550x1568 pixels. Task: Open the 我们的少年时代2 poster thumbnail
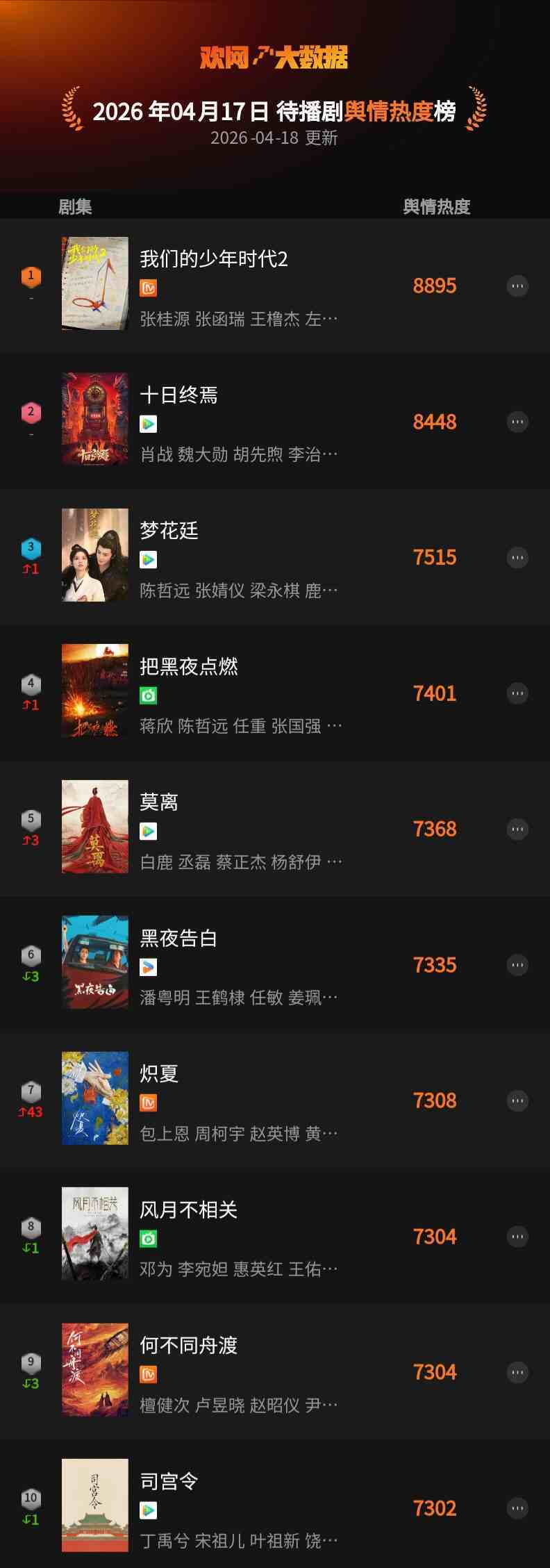pos(95,283)
